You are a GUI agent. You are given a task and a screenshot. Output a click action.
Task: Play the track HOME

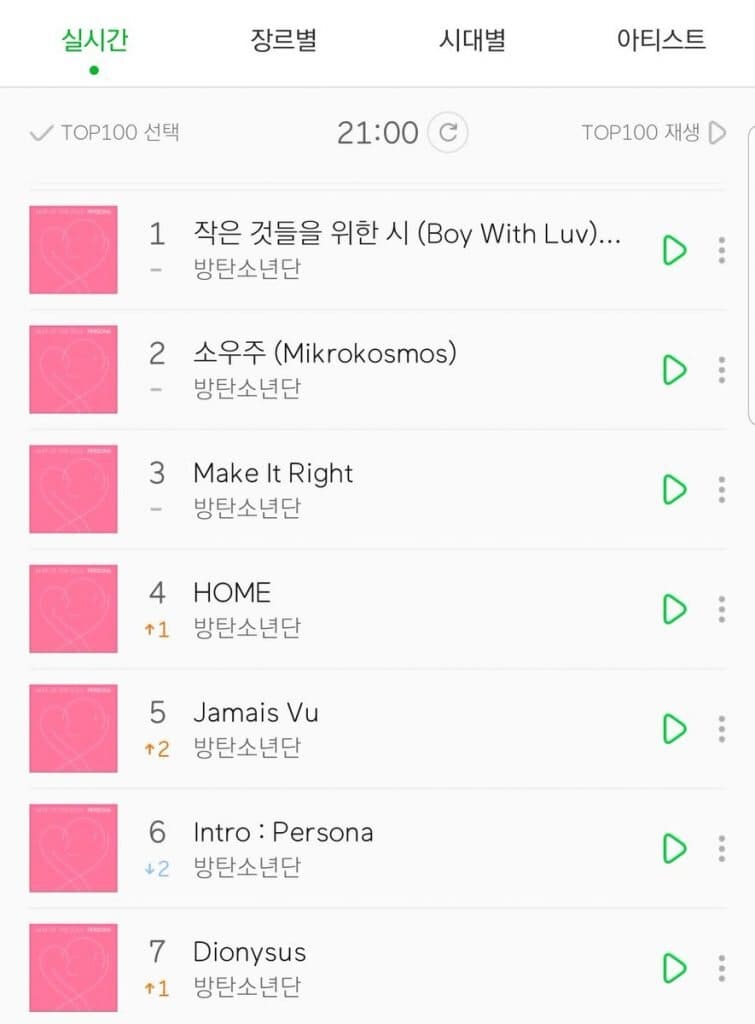click(675, 609)
